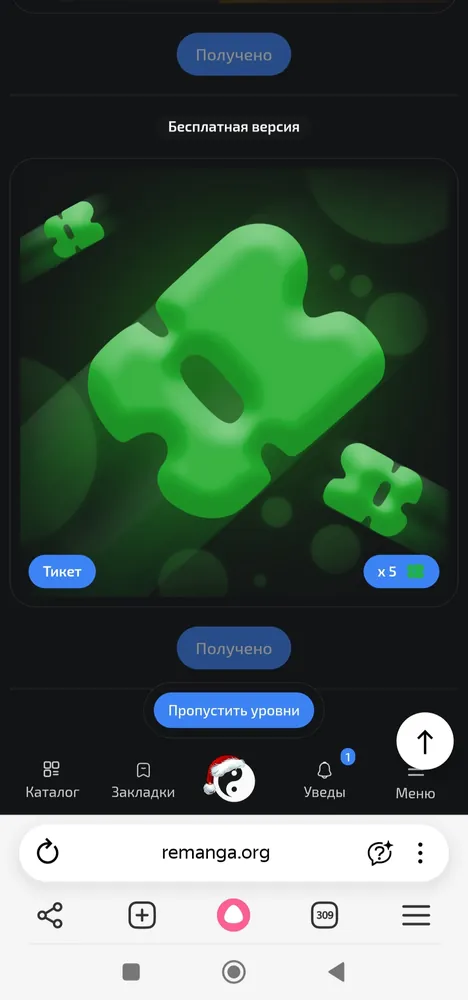Share this page
468x1000 pixels.
click(x=50, y=916)
